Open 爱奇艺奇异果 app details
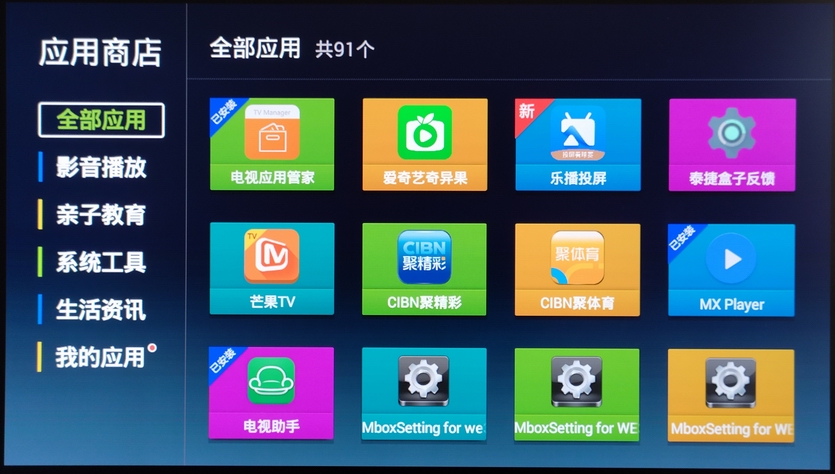Image resolution: width=835 pixels, height=474 pixels. pyautogui.click(x=425, y=144)
